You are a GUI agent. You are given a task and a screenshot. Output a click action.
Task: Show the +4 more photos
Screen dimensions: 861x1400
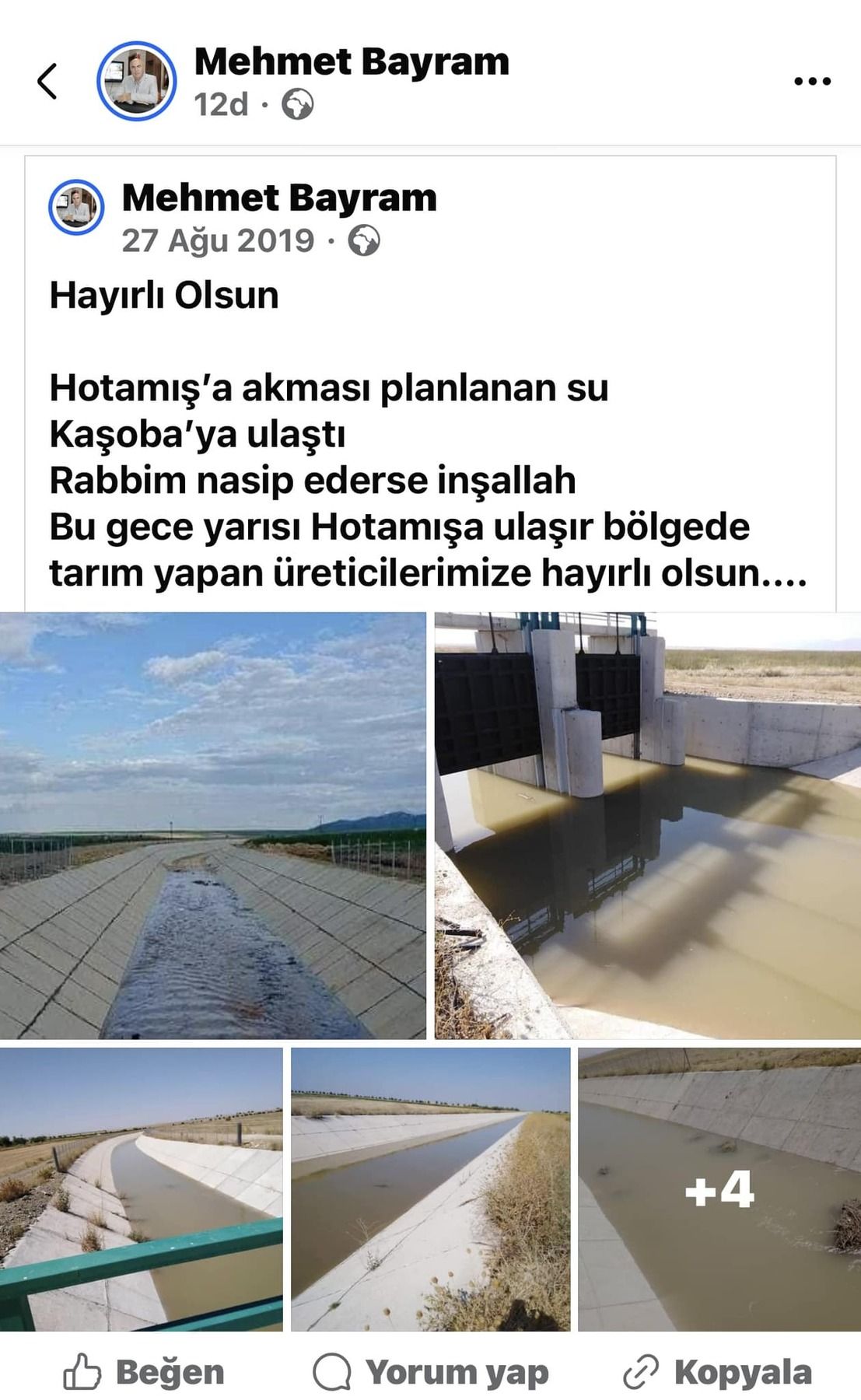click(x=719, y=1189)
